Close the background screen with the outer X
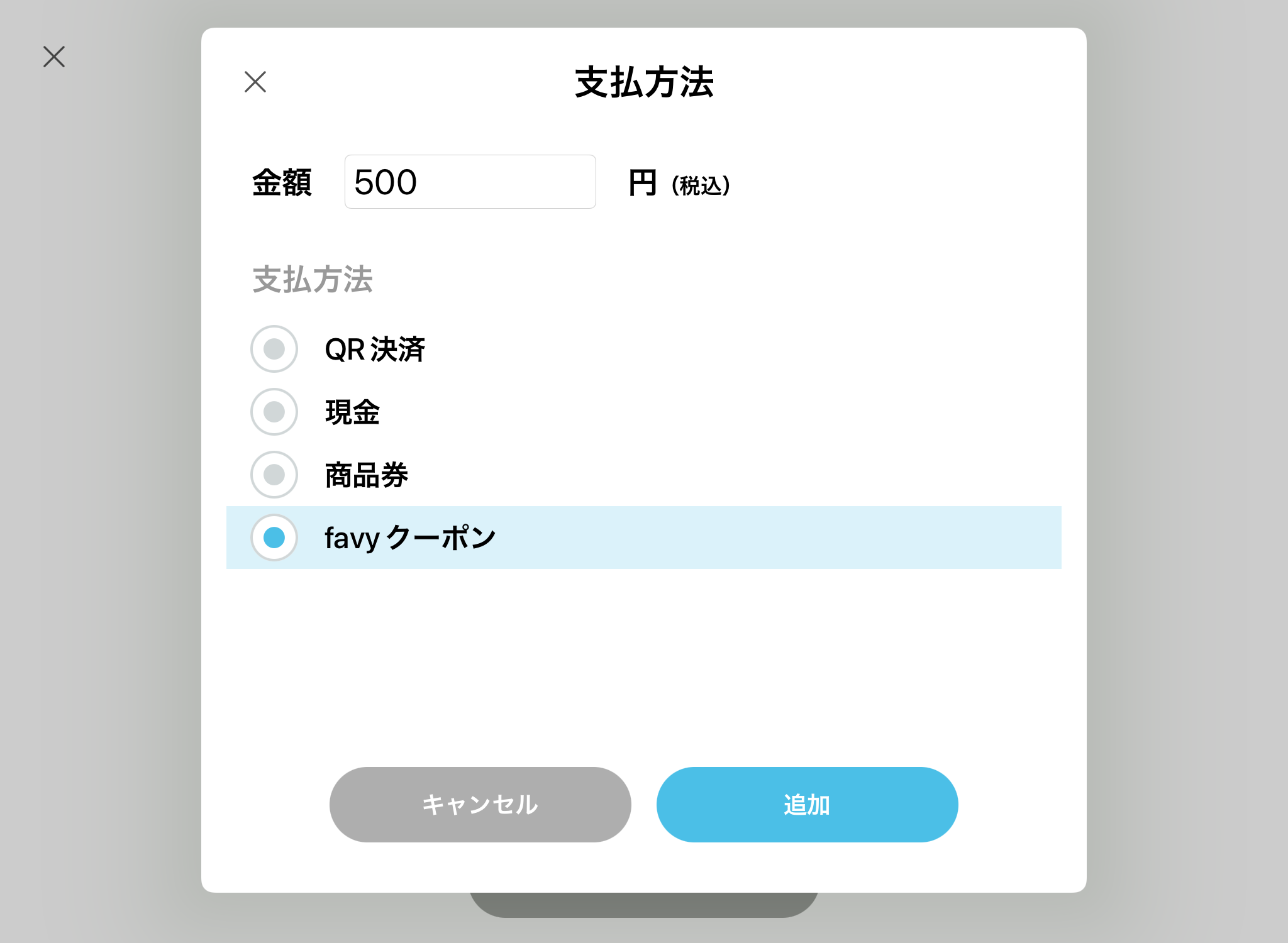Image resolution: width=1288 pixels, height=943 pixels. pos(54,57)
